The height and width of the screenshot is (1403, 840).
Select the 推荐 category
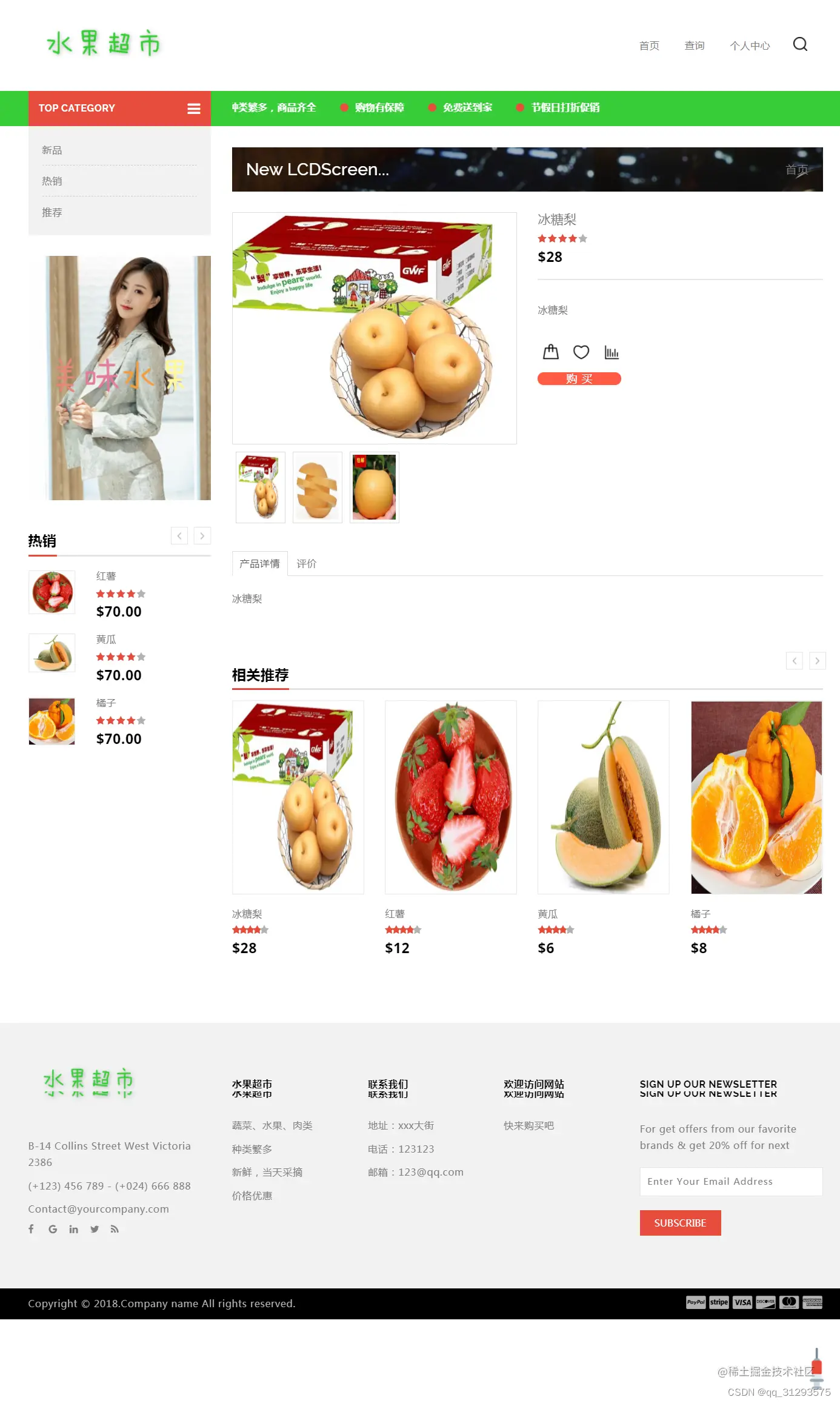pos(52,212)
